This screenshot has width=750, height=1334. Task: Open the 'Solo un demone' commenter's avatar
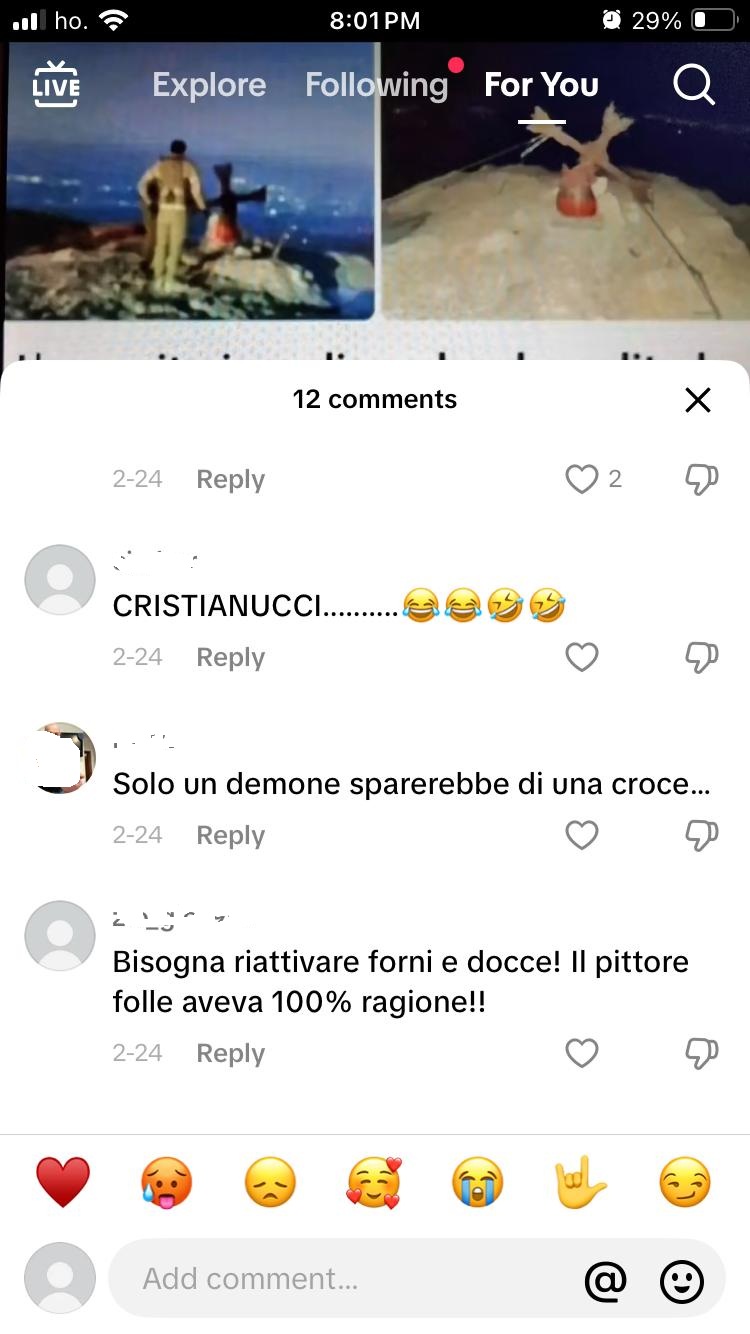click(60, 757)
